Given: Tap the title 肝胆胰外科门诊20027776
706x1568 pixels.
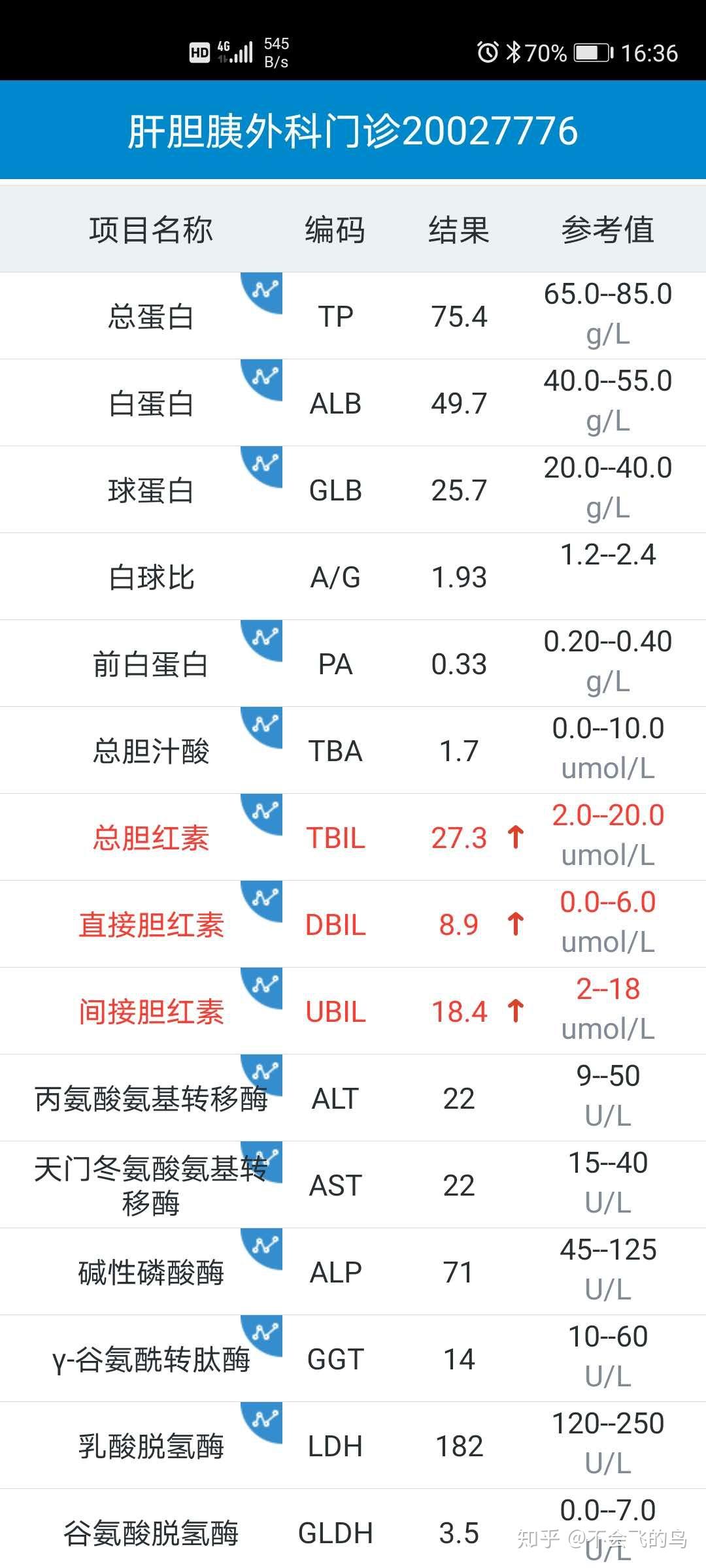Looking at the screenshot, I should (x=353, y=131).
